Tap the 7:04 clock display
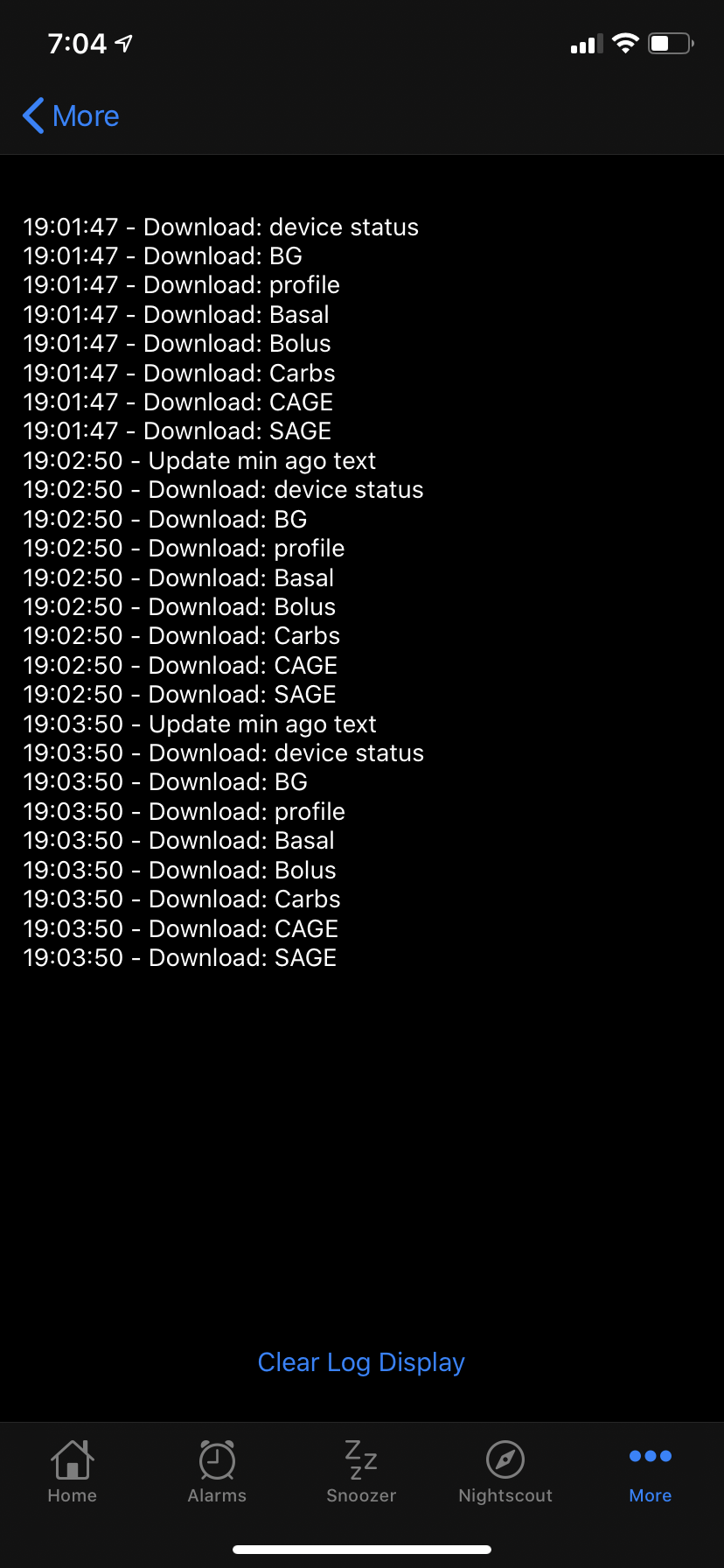The image size is (724, 1568). (77, 42)
